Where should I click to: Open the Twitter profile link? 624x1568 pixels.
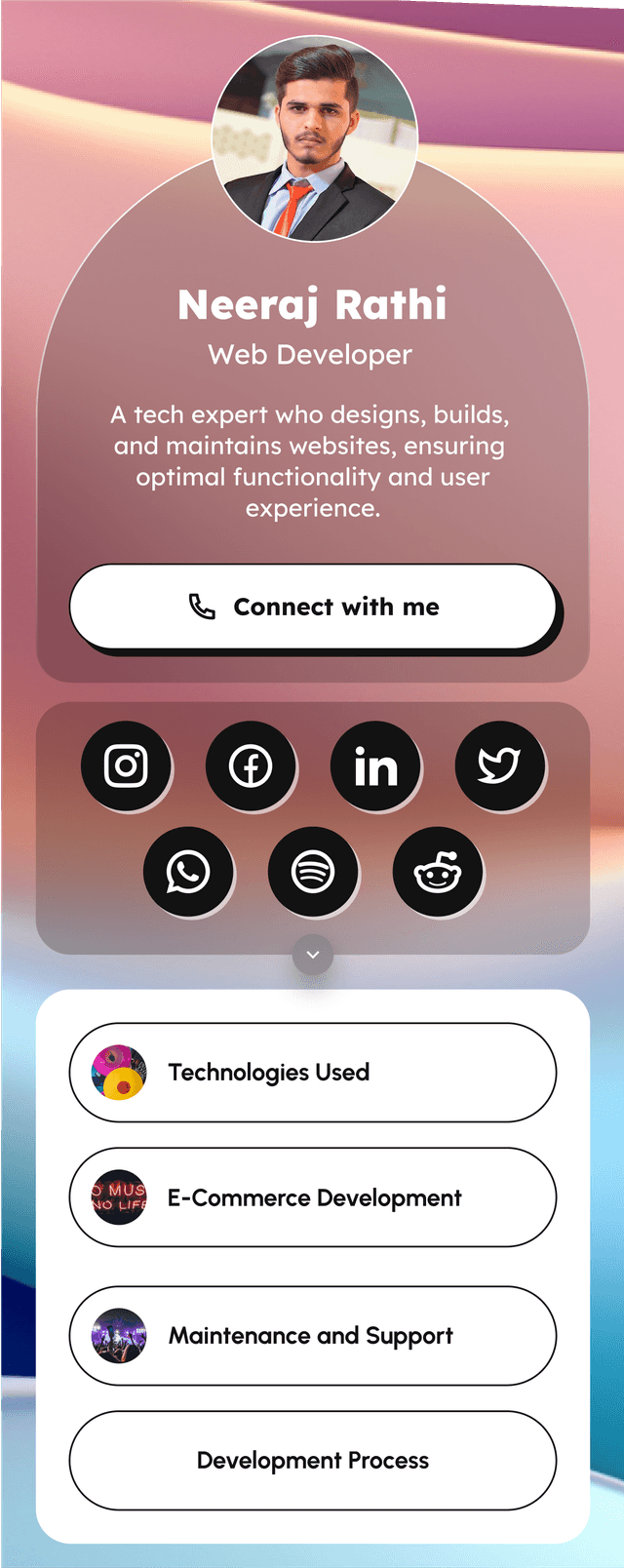click(x=500, y=766)
